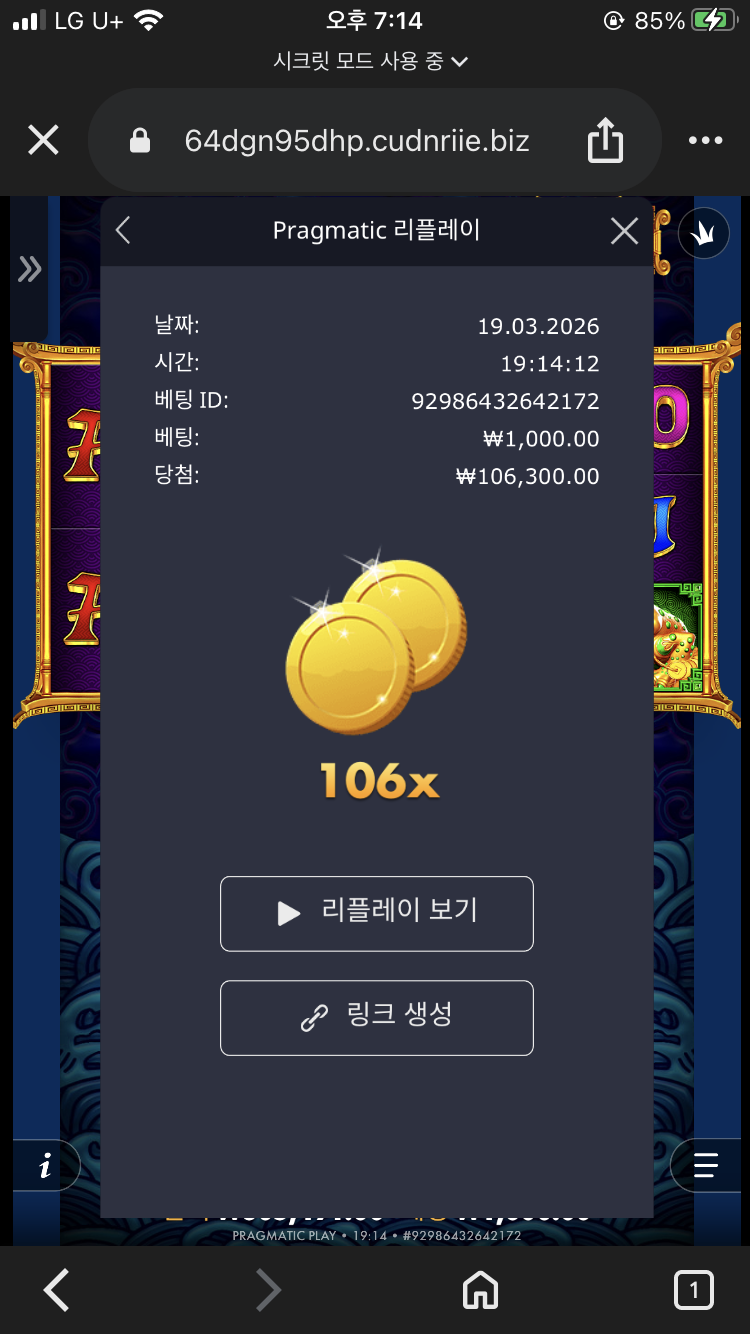
Task: Open the game hamburger menu
Action: 706,1166
